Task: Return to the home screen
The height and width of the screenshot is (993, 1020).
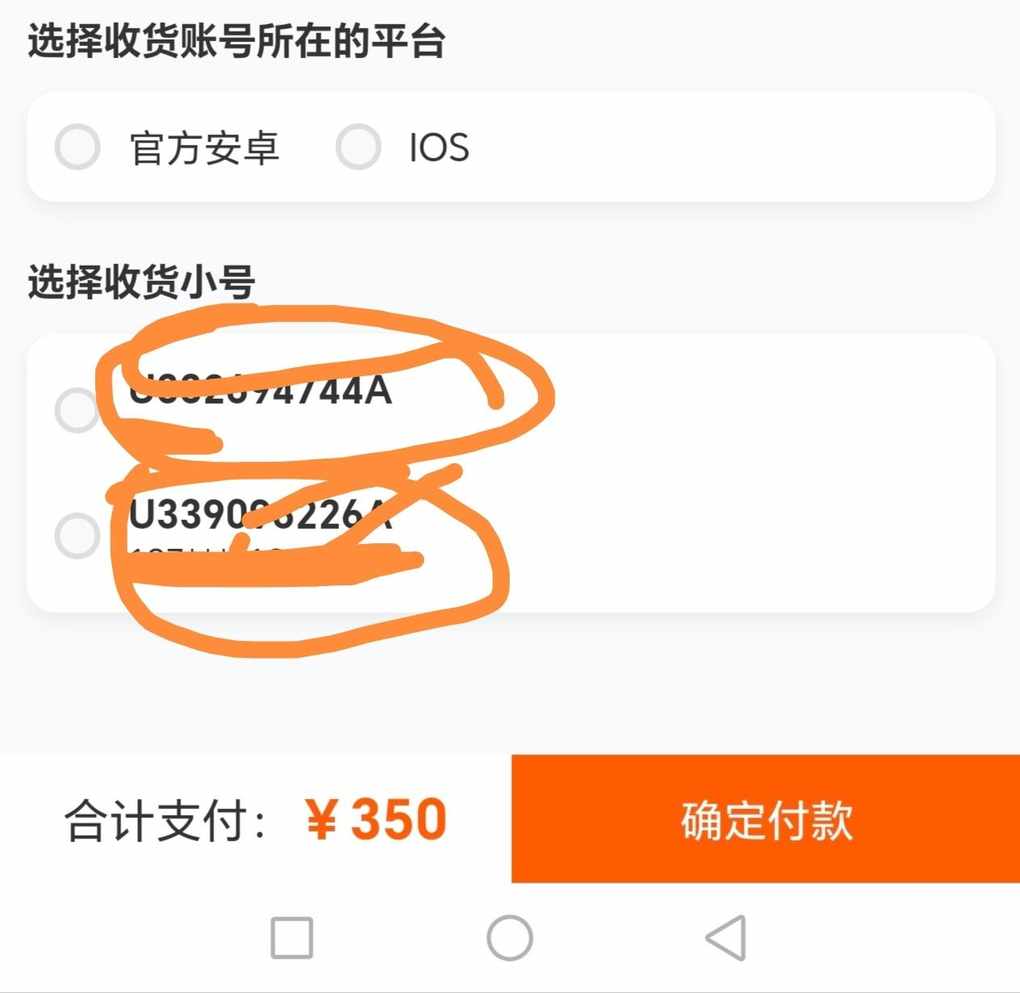Action: point(509,938)
